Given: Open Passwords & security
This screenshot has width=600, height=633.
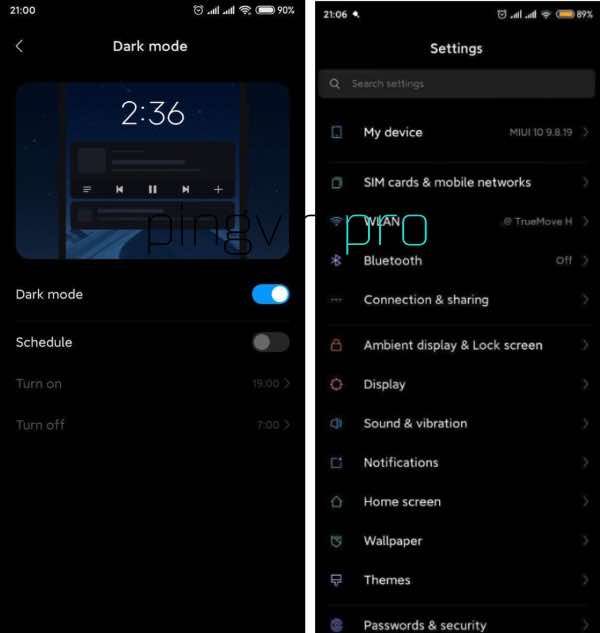Looking at the screenshot, I should pos(457,624).
